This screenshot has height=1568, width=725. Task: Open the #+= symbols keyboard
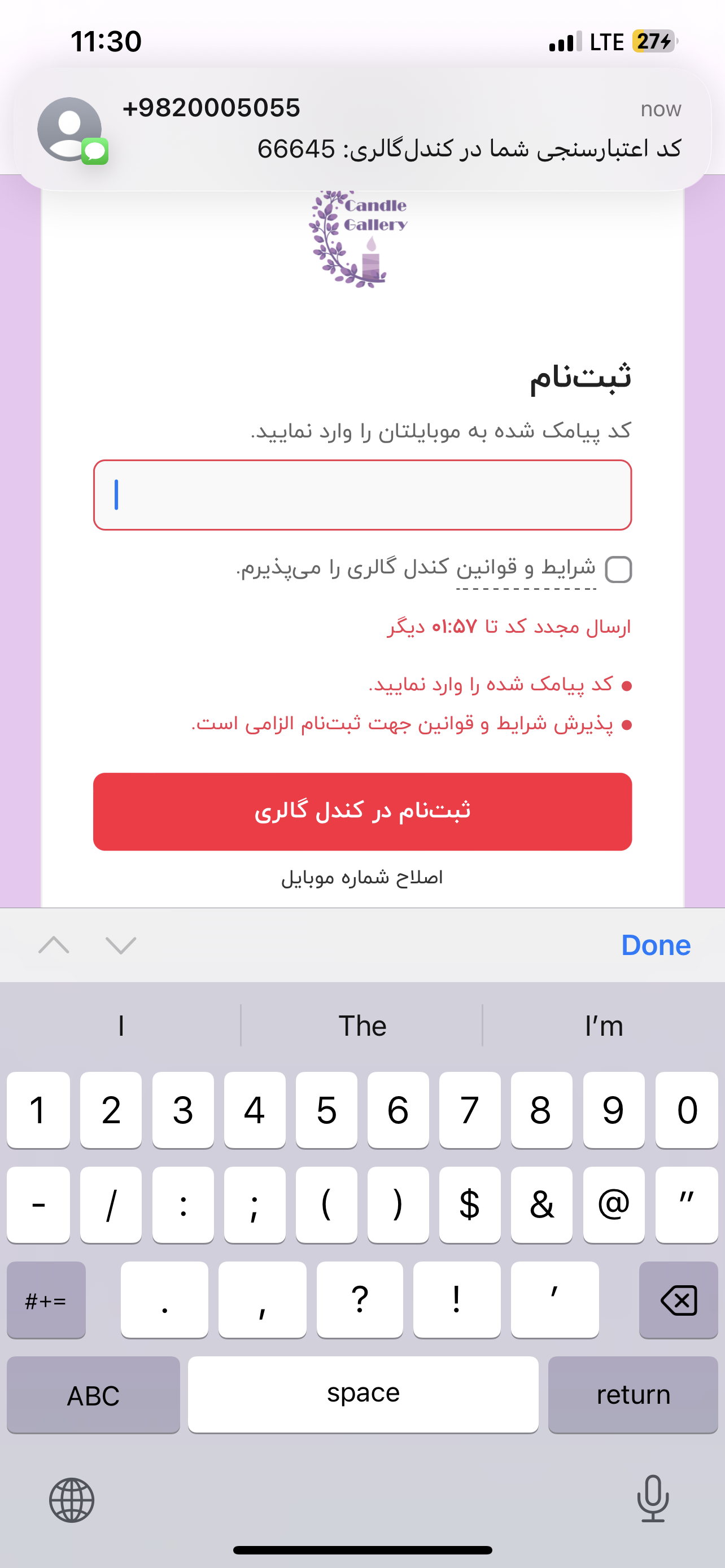click(46, 1300)
